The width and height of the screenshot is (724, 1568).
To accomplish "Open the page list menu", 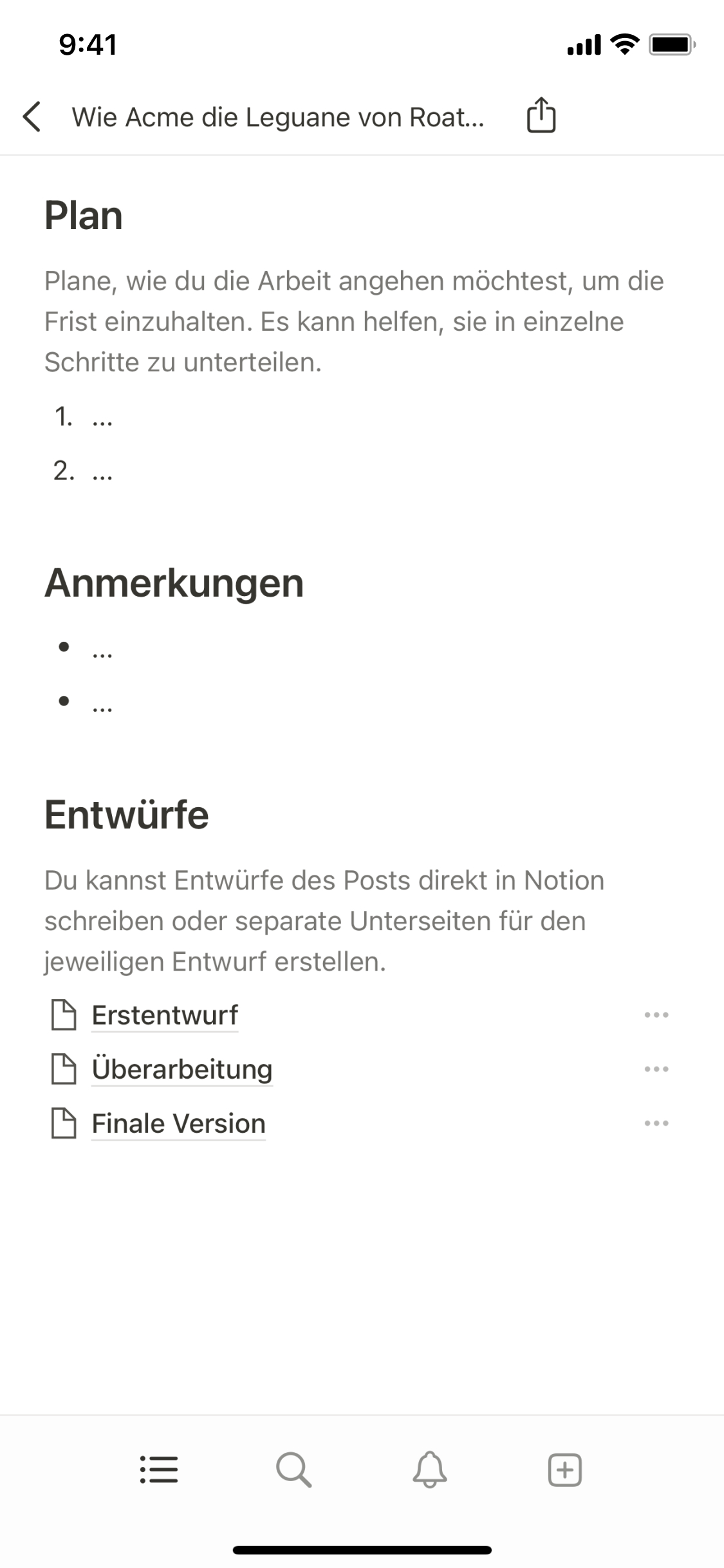I will (x=159, y=1470).
